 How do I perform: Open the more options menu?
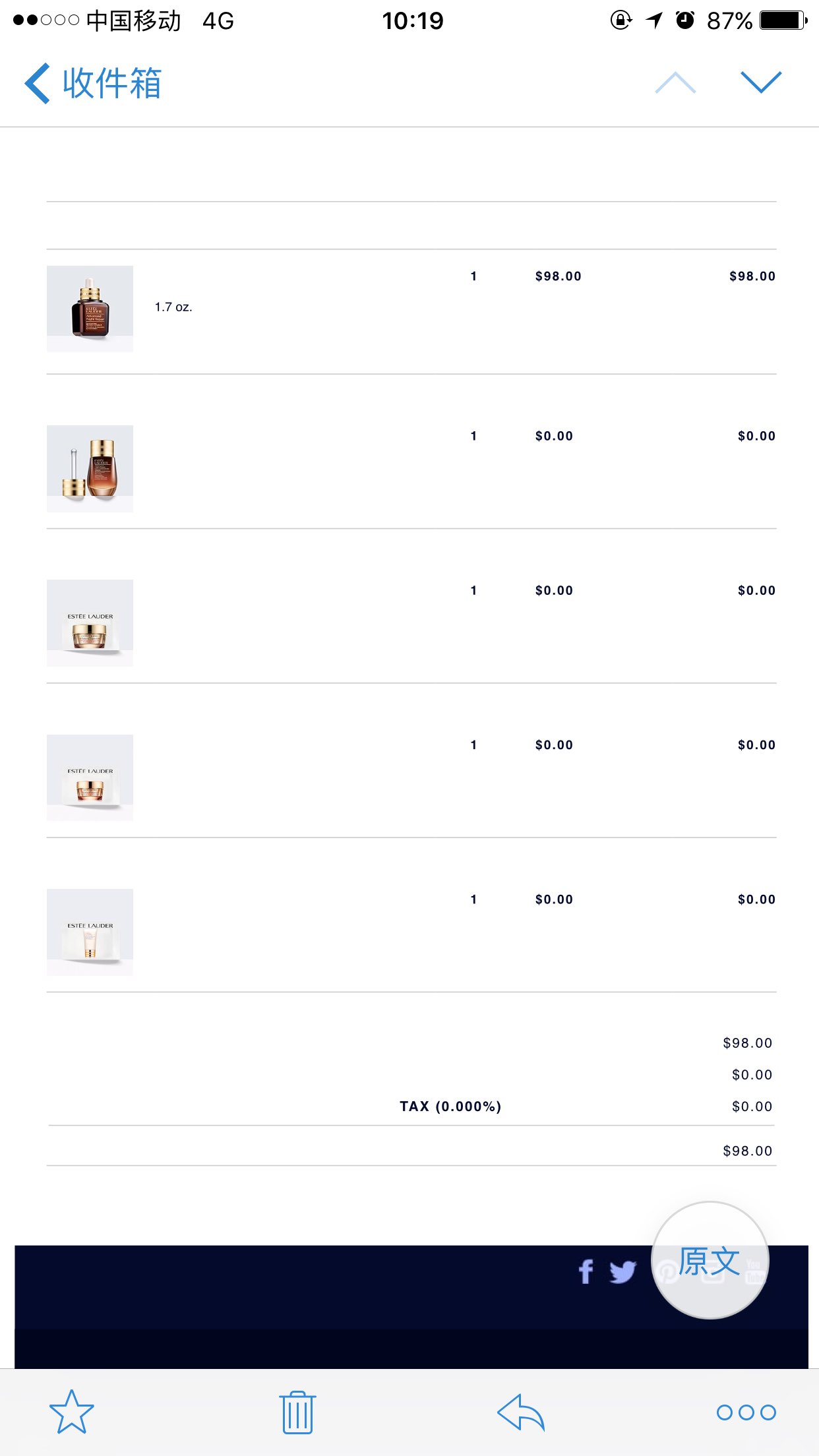click(x=746, y=1412)
